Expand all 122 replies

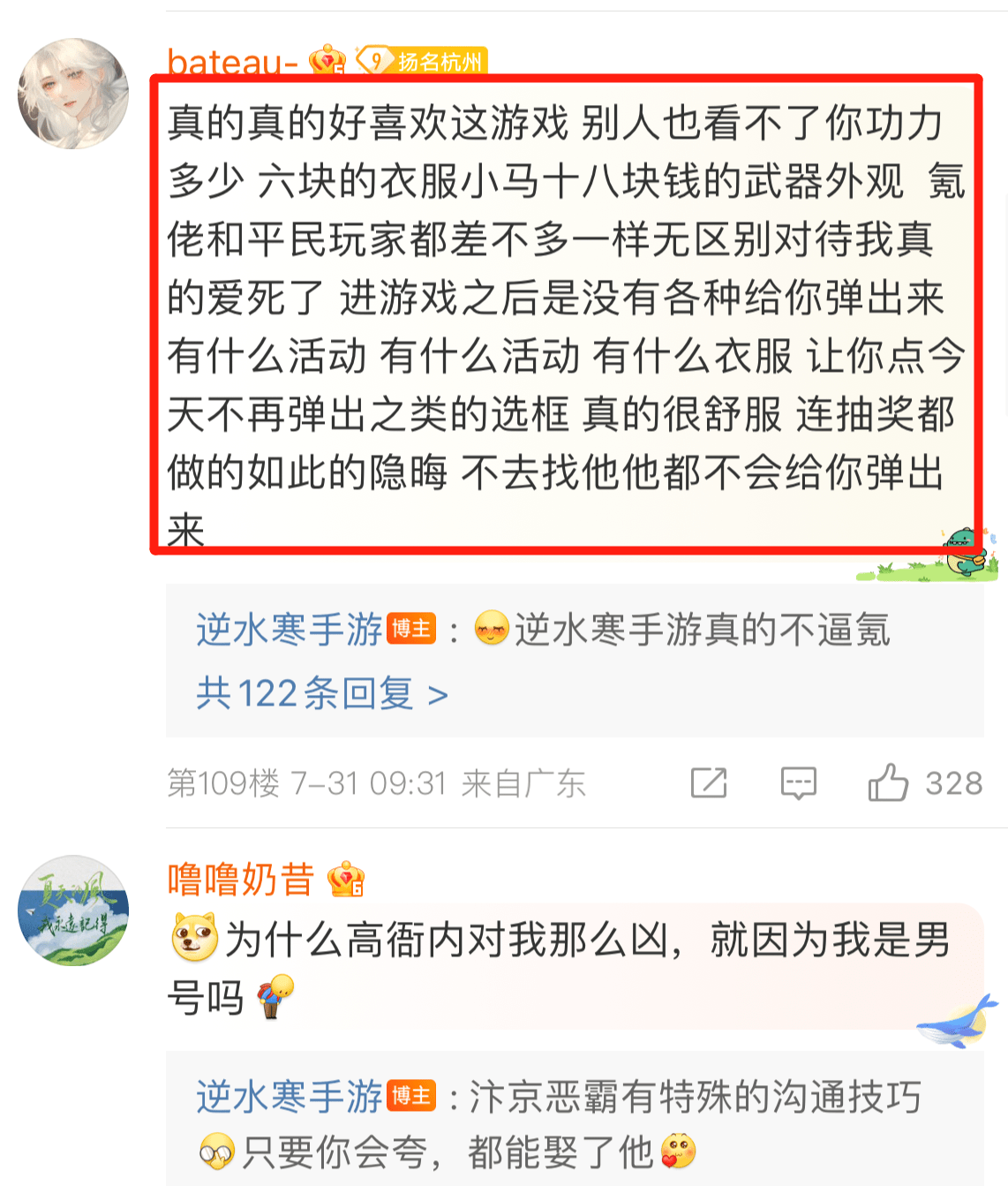(x=321, y=694)
